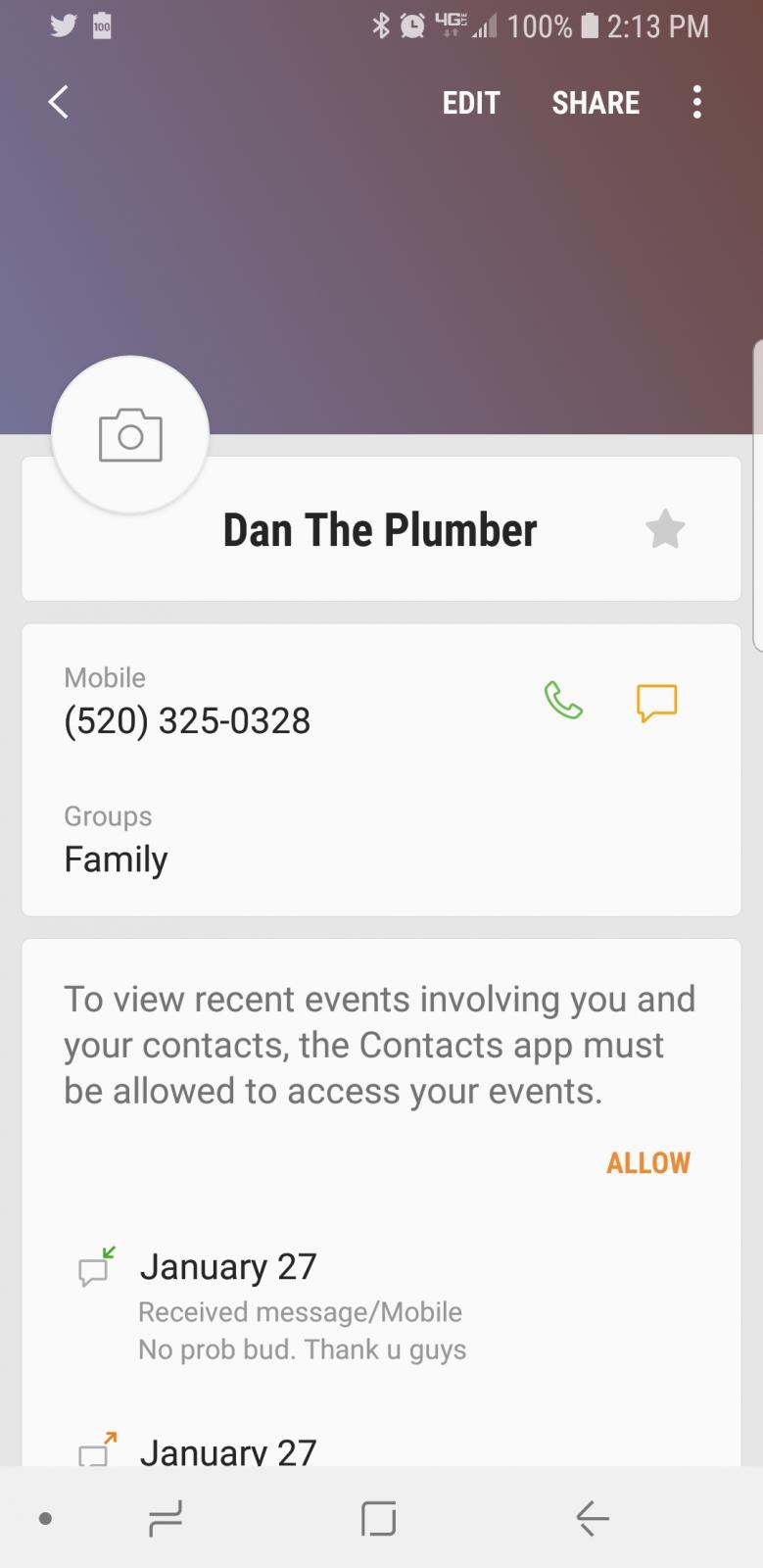The height and width of the screenshot is (1568, 763).
Task: Open recent apps from navigation bar
Action: (x=165, y=1519)
